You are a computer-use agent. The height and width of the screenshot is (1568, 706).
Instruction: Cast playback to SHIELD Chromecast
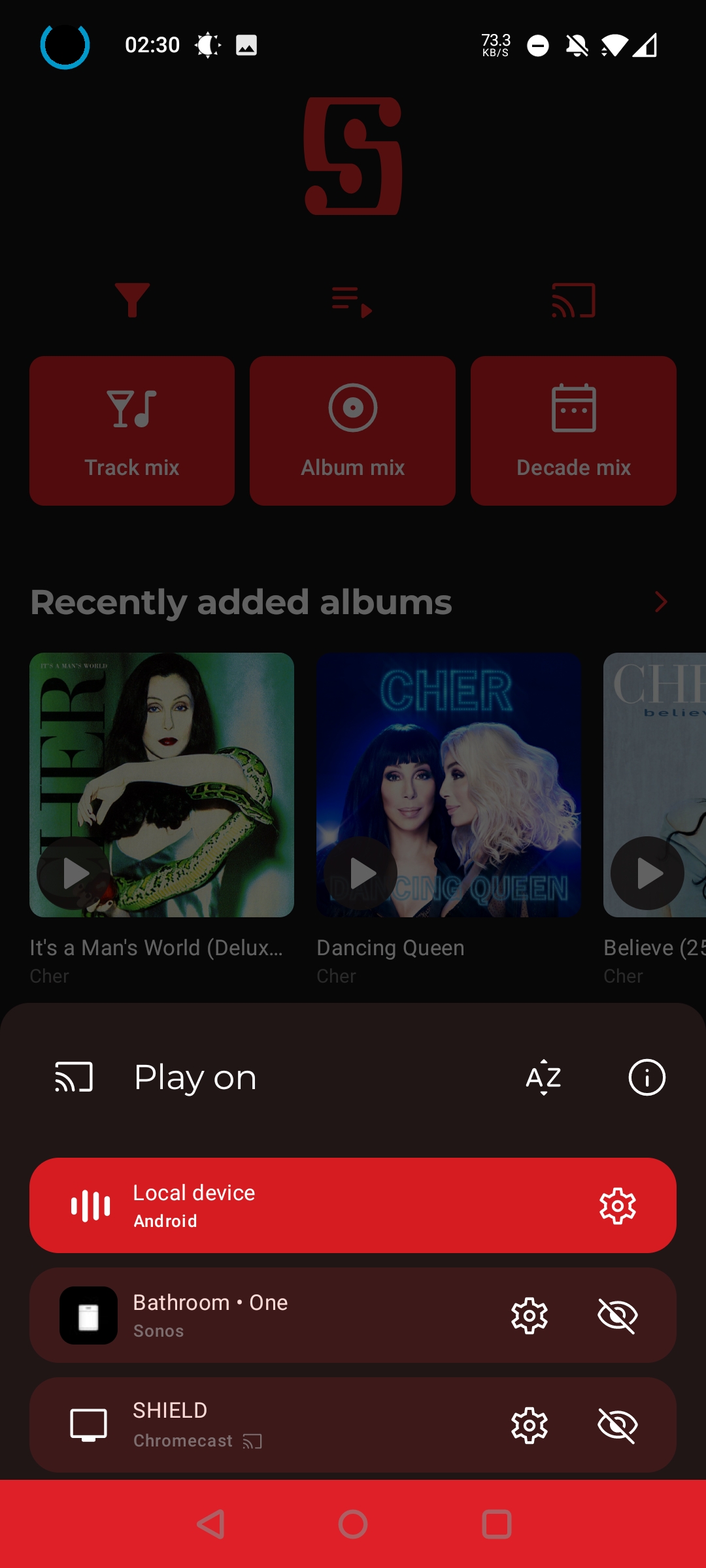(x=261, y=1425)
